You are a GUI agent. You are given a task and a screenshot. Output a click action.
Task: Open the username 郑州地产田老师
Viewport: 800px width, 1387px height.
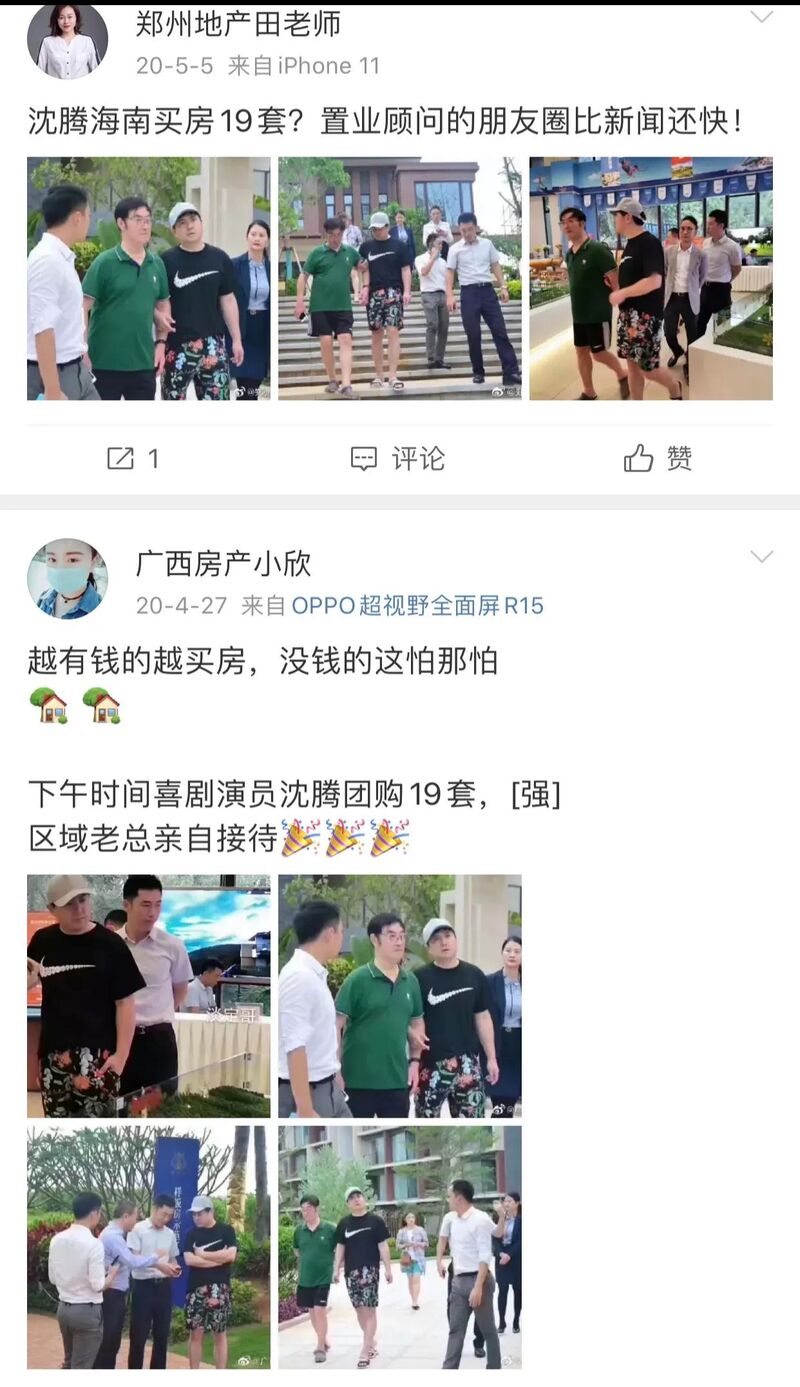[x=238, y=24]
